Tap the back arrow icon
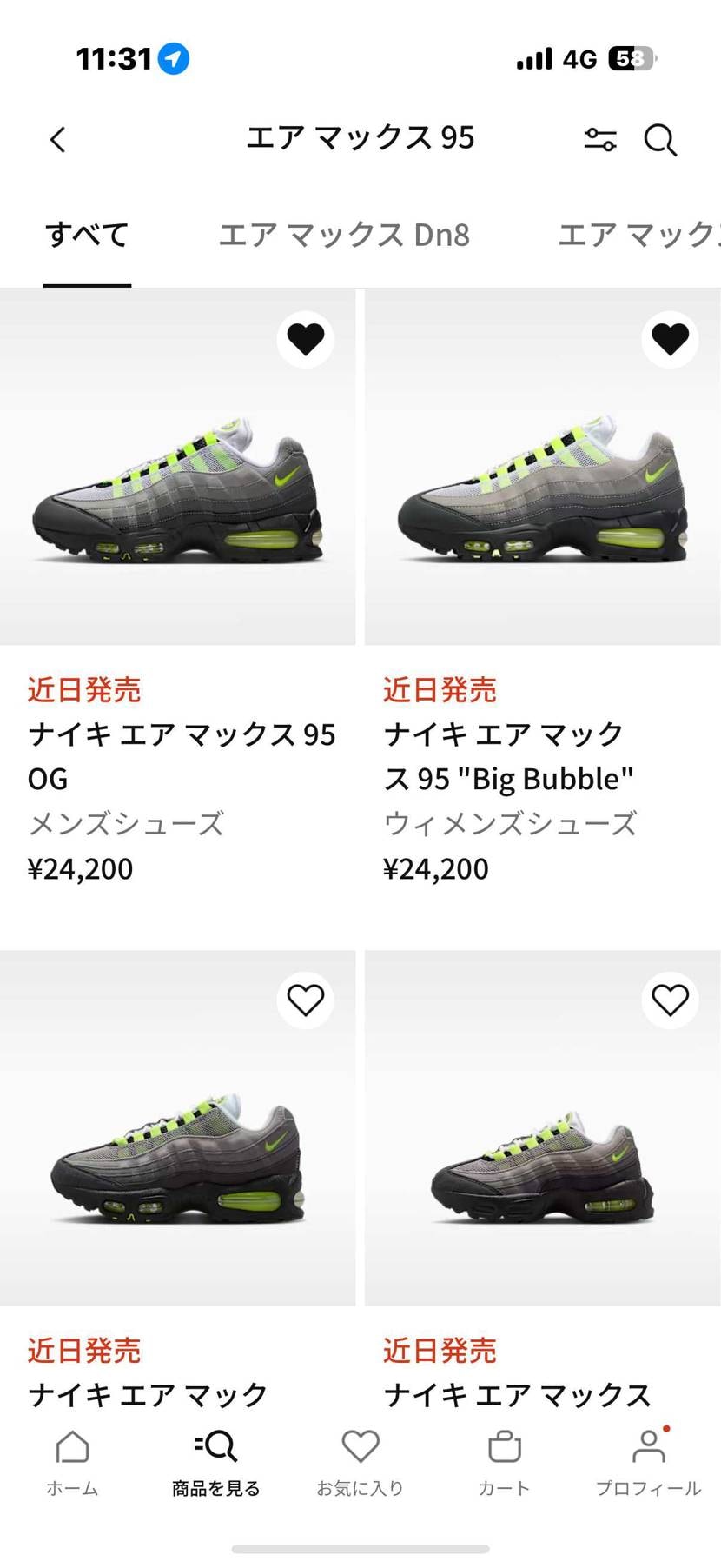Image resolution: width=721 pixels, height=1568 pixels. pos(57,140)
